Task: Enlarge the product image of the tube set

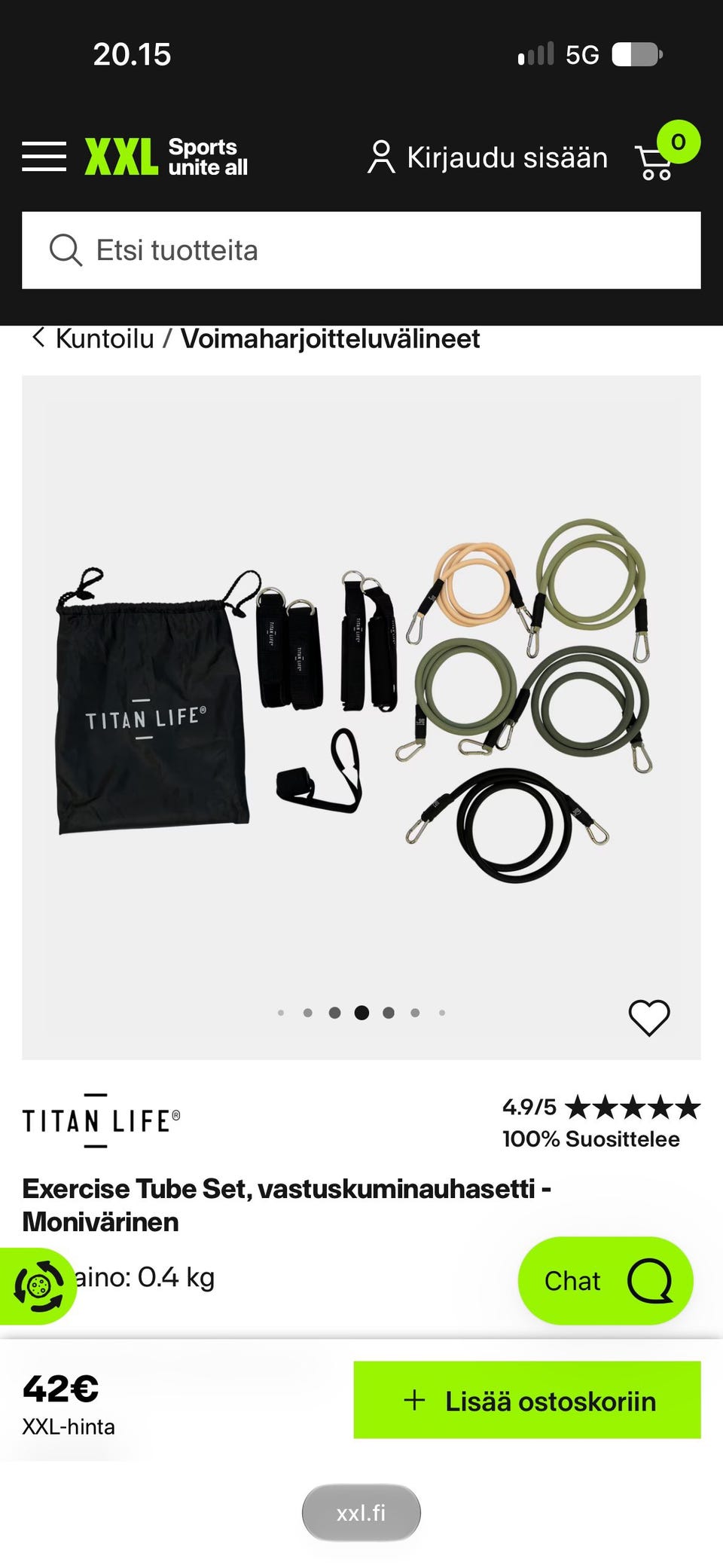Action: [361, 701]
